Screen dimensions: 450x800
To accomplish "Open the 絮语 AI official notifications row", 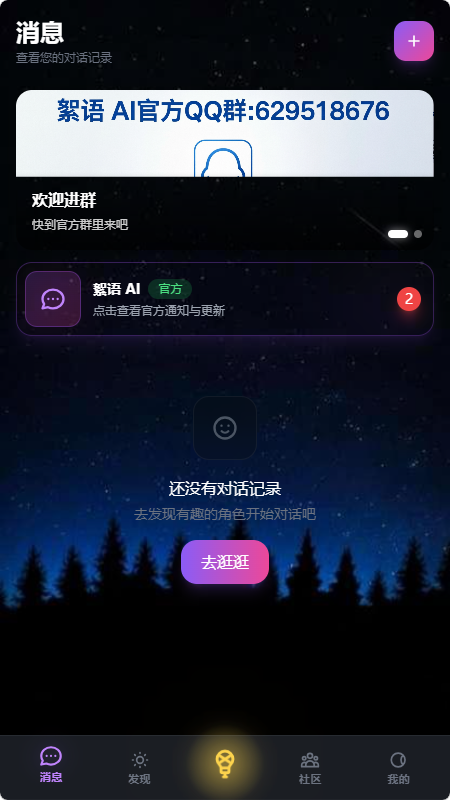I will pyautogui.click(x=225, y=299).
